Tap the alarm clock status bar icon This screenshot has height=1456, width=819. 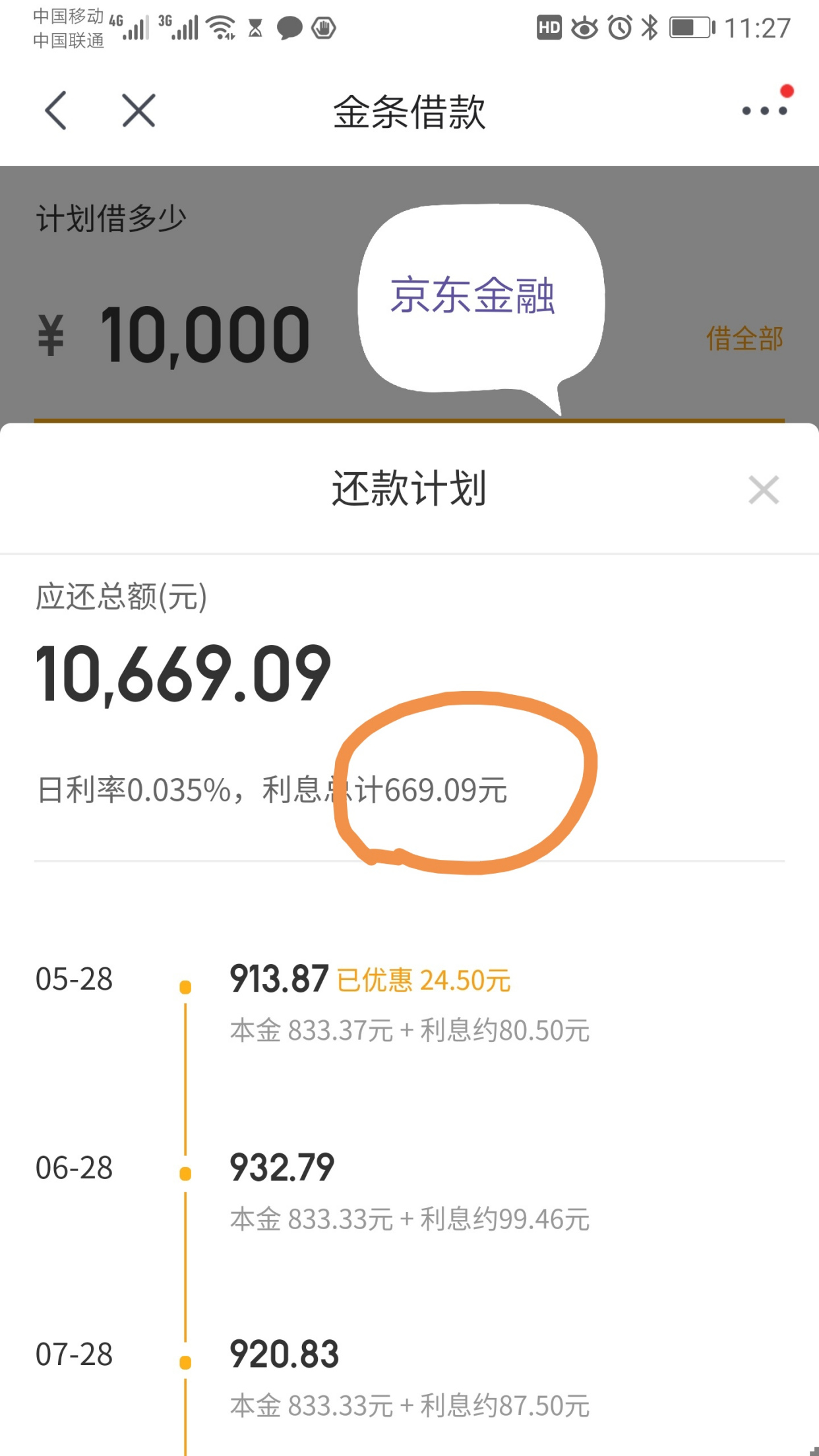pyautogui.click(x=617, y=28)
